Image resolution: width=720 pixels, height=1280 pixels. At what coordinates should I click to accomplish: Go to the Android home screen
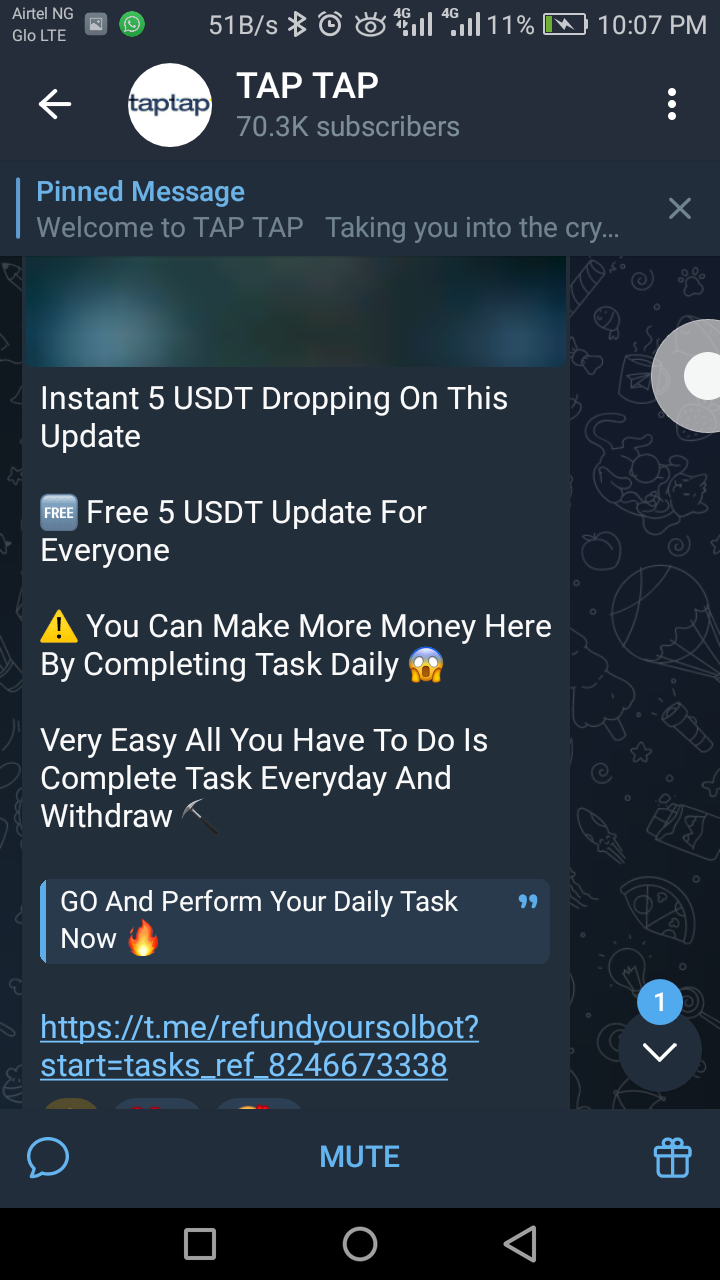coord(359,1244)
